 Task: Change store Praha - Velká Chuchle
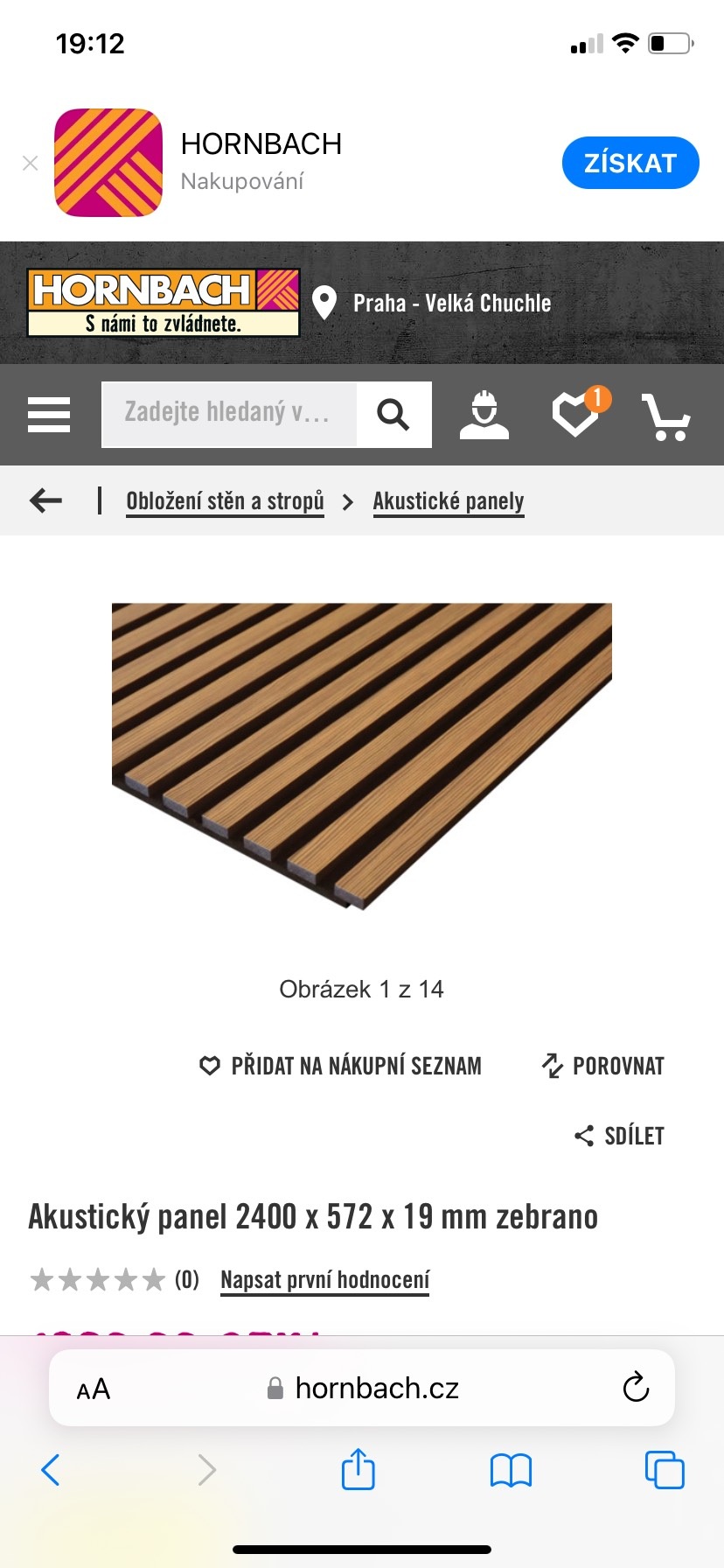pyautogui.click(x=432, y=304)
